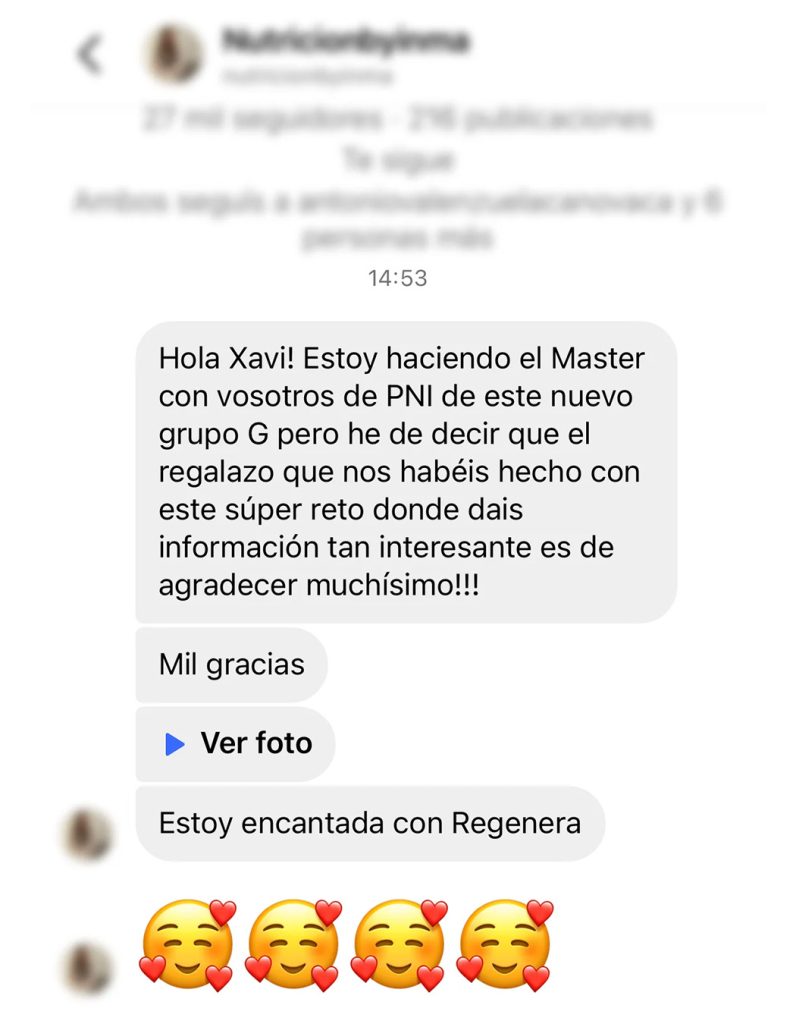Image resolution: width=796 pixels, height=1024 pixels.
Task: Tap sender avatar beside Estoy encantada message
Action: (88, 836)
